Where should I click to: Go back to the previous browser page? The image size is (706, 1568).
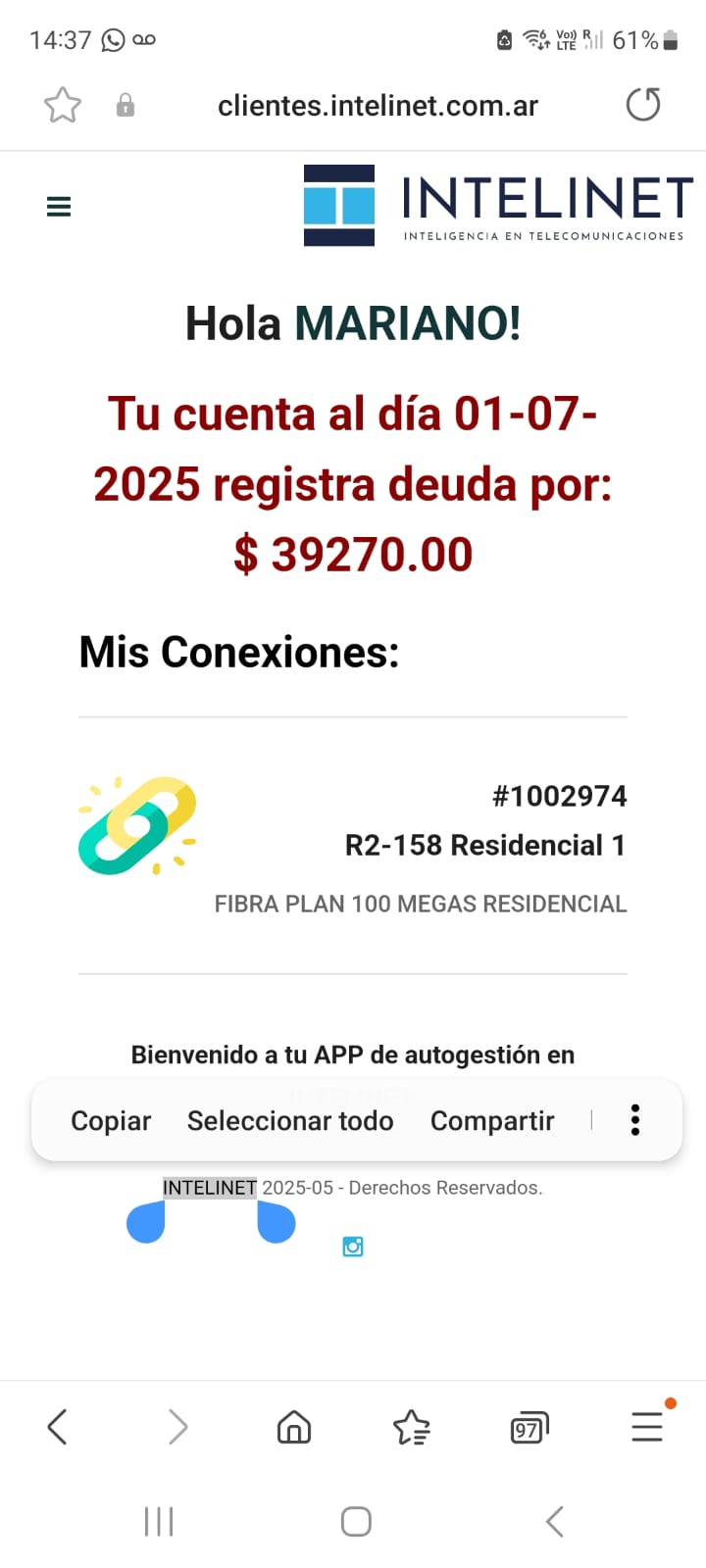click(x=58, y=1427)
